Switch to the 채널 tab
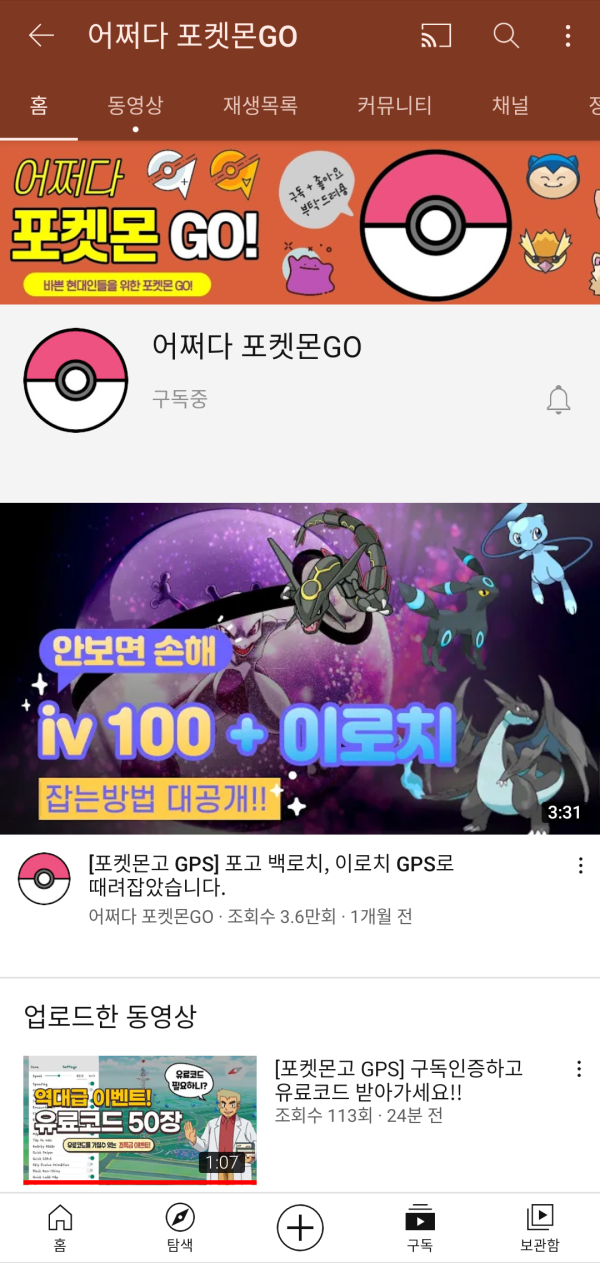 point(510,105)
